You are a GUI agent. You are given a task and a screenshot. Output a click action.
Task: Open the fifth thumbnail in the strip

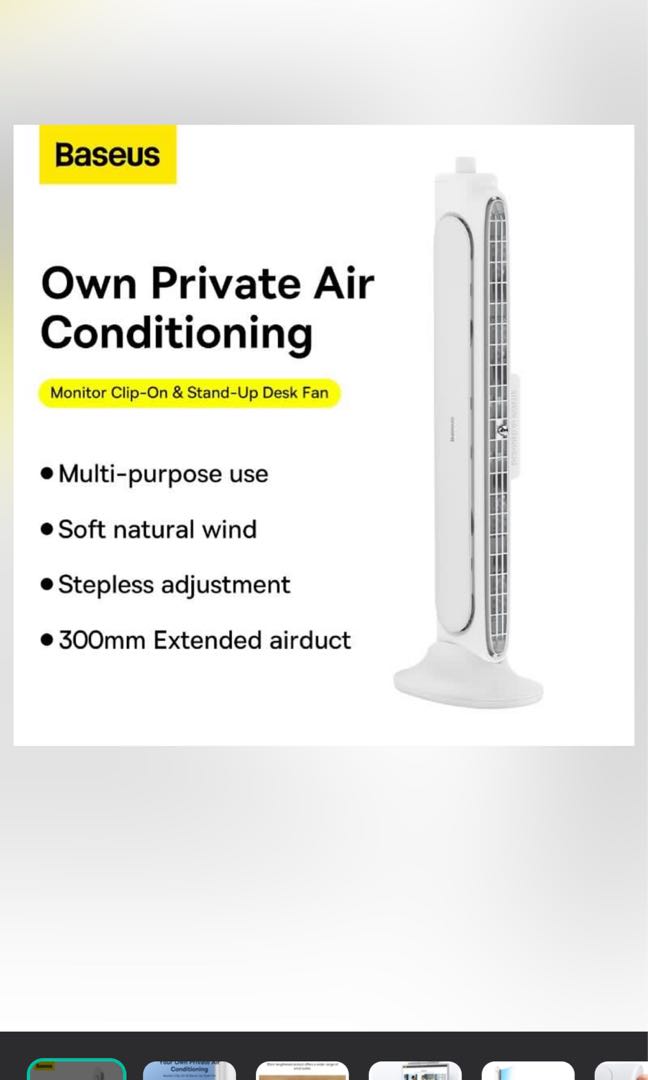point(528,1070)
